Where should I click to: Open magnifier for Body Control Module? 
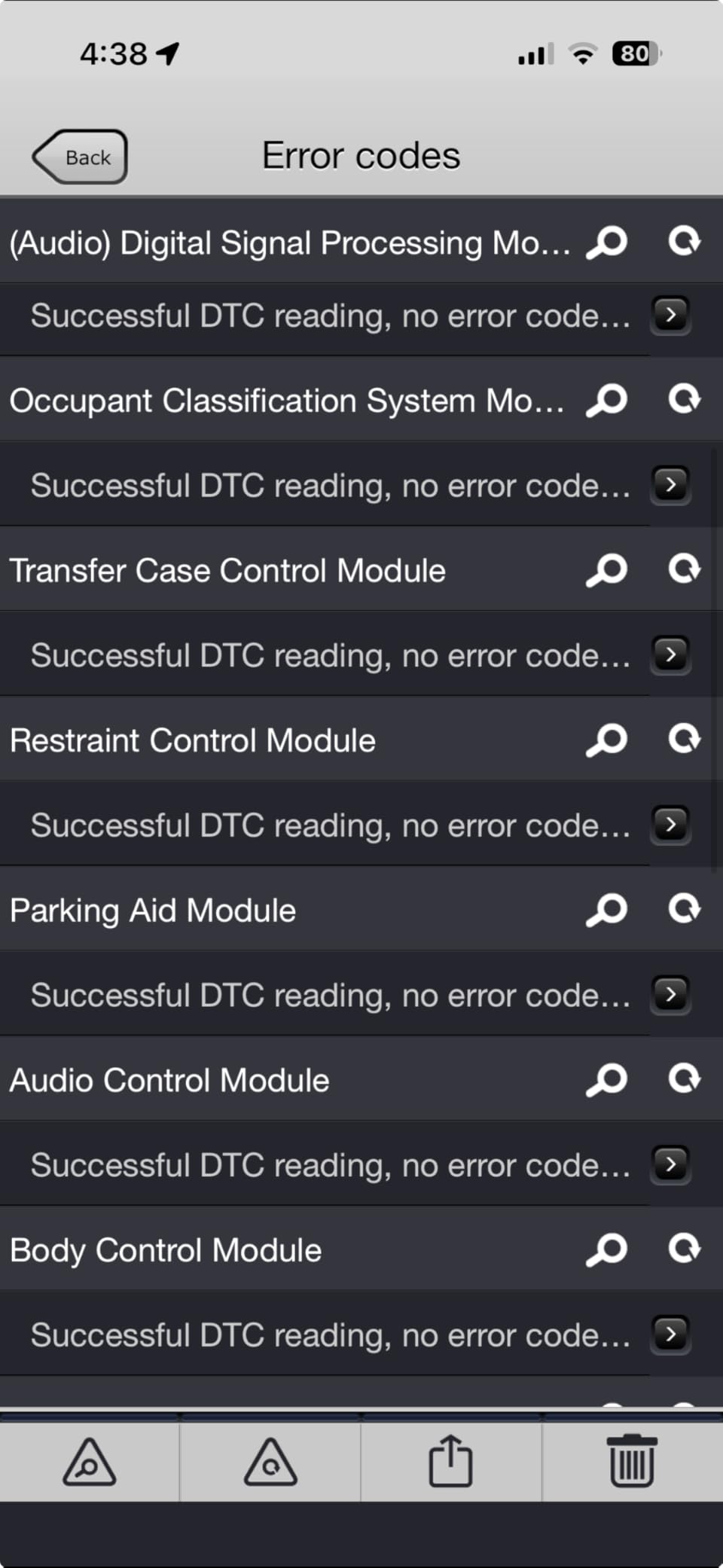(x=607, y=1250)
